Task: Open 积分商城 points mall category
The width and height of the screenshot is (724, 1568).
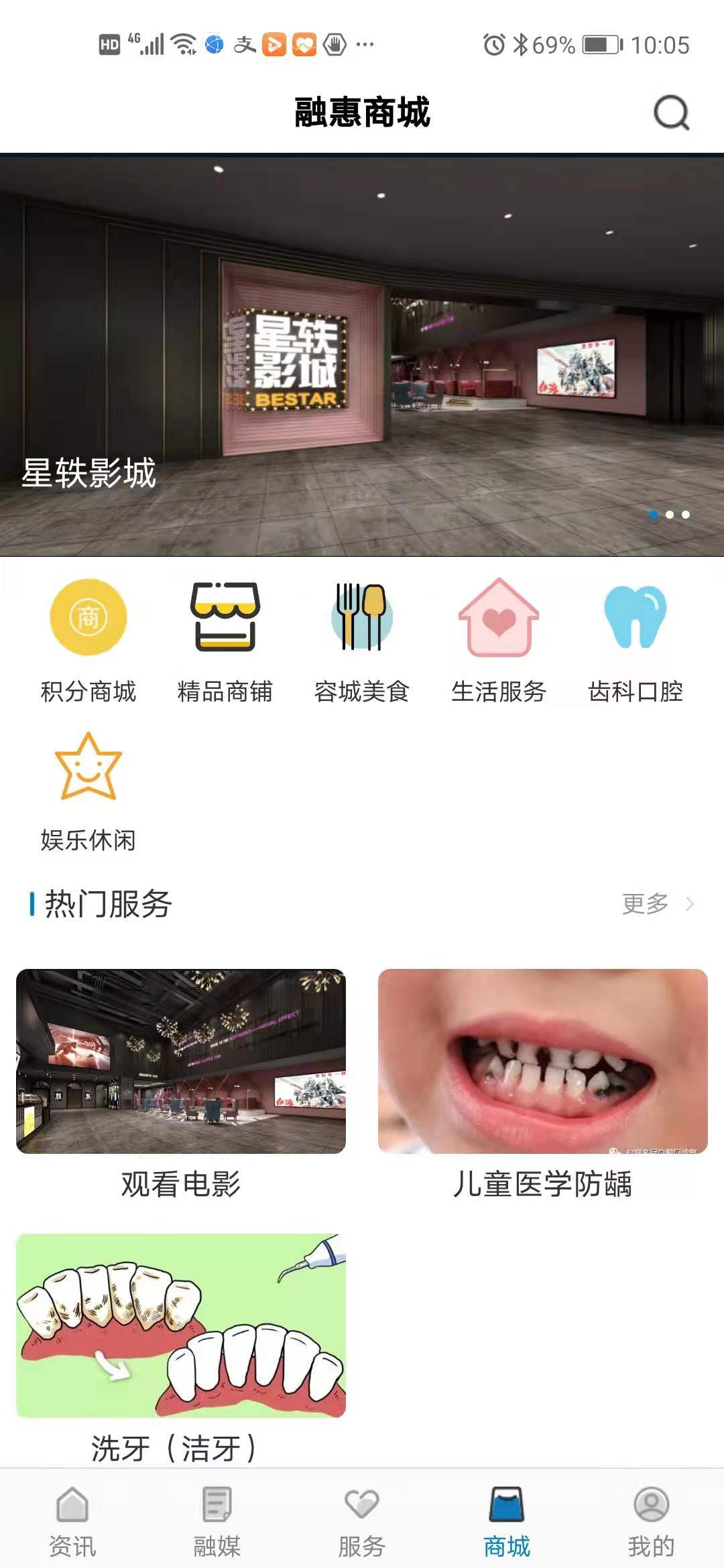Action: [88, 640]
